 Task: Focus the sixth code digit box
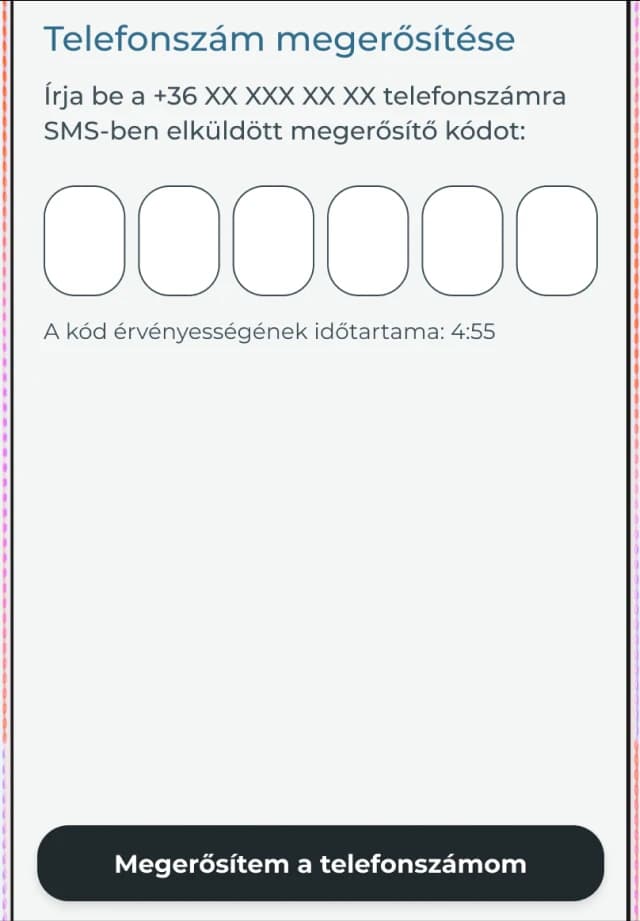pyautogui.click(x=557, y=241)
